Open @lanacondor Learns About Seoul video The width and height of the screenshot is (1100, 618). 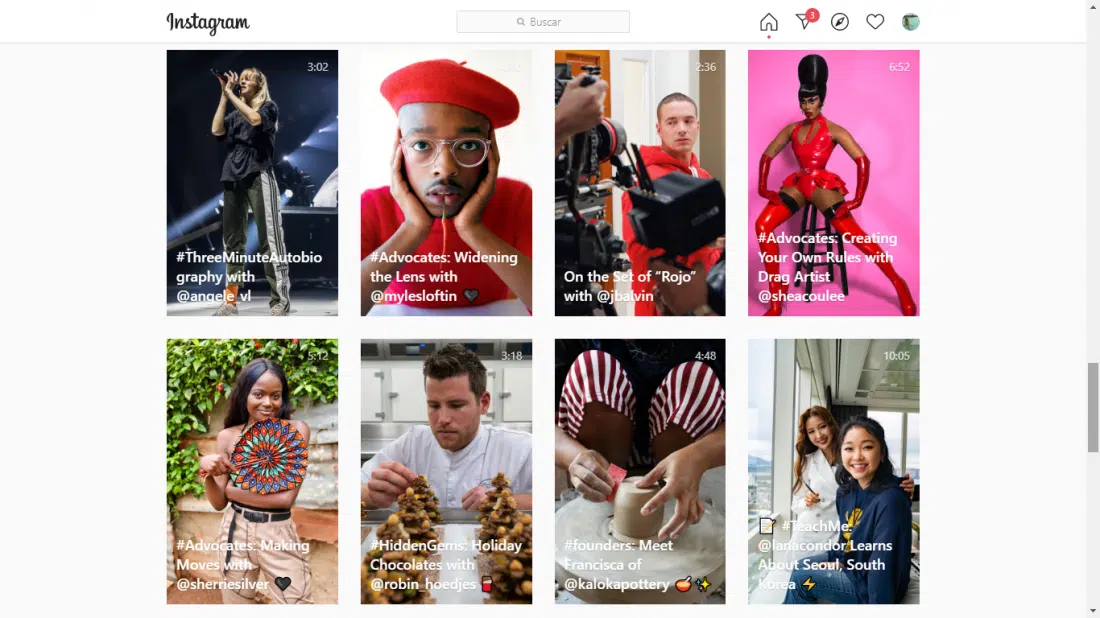pyautogui.click(x=833, y=471)
